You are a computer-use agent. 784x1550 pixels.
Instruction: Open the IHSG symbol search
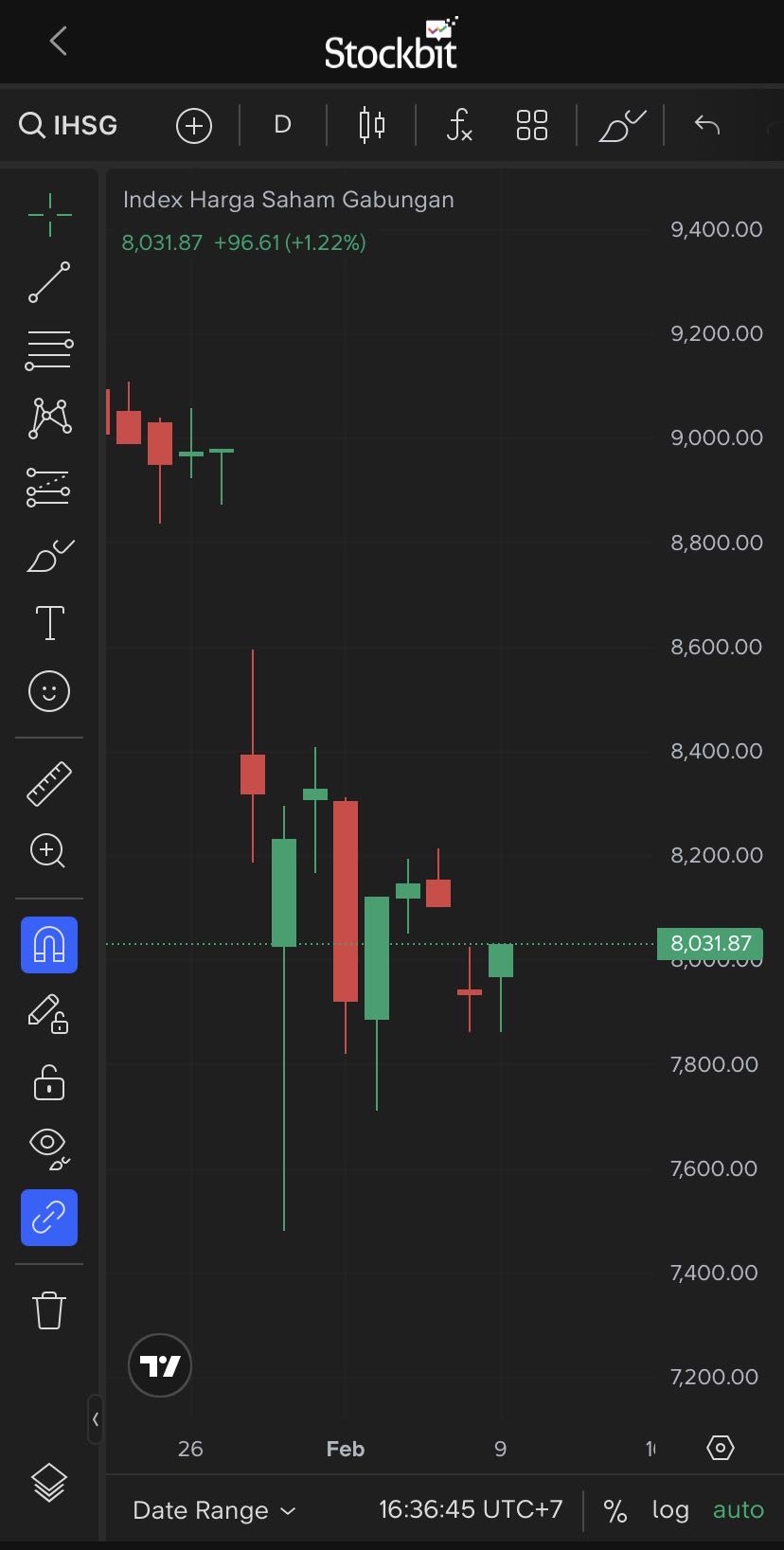click(x=69, y=125)
